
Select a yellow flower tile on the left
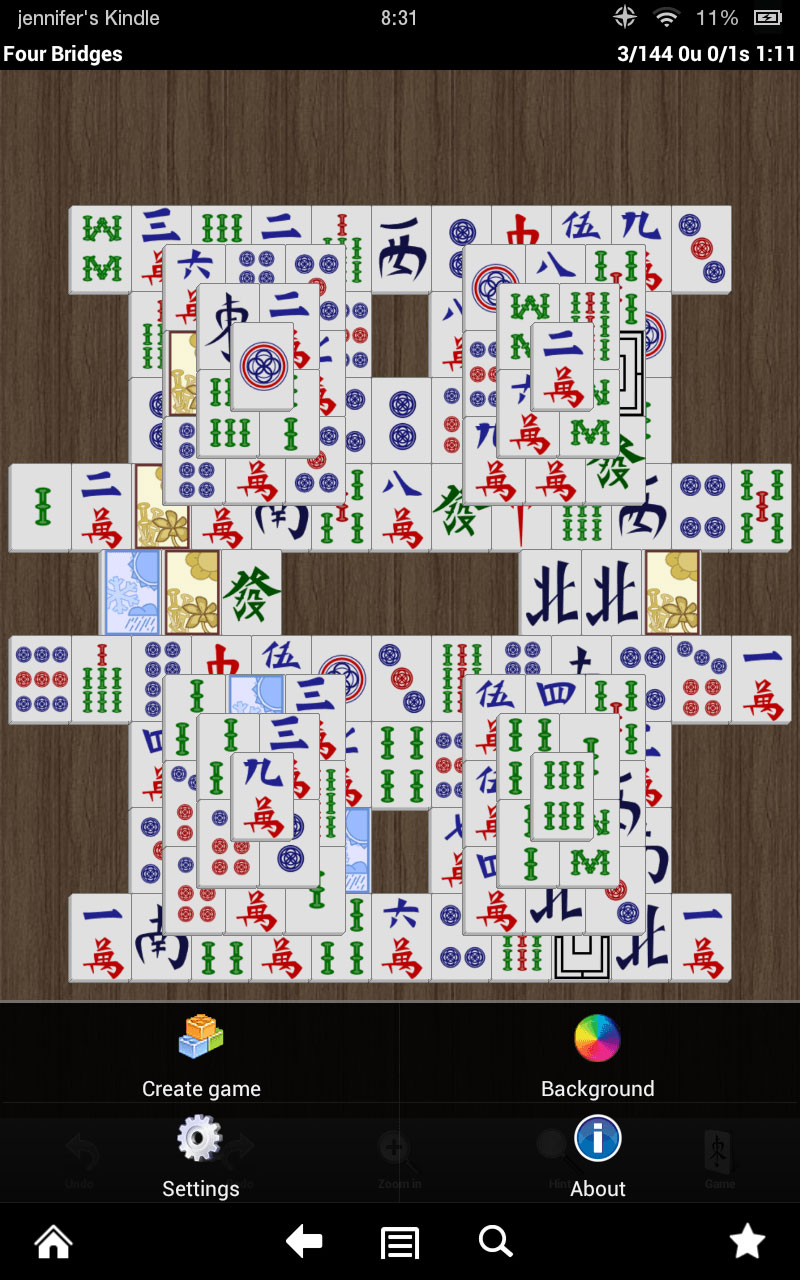tap(194, 592)
